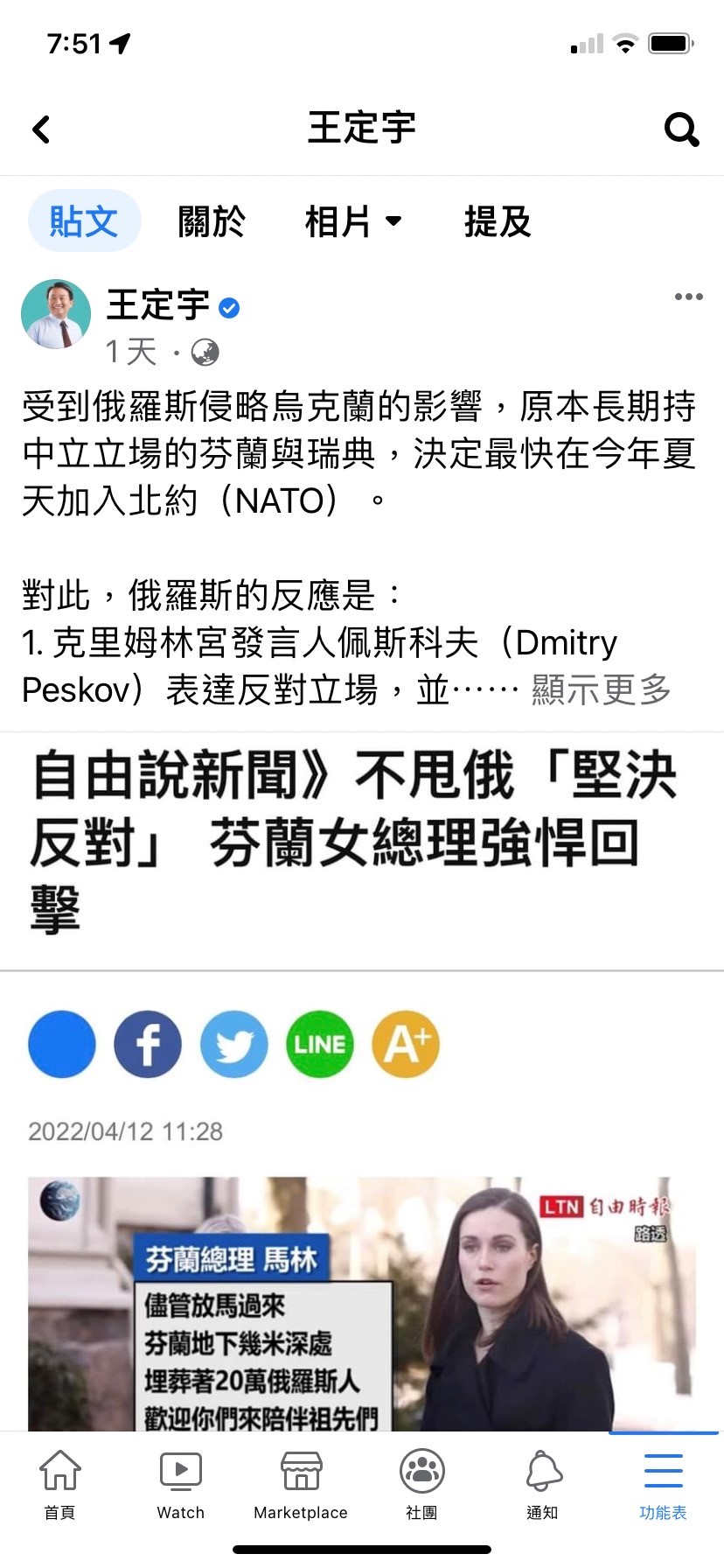Select the 貼文 tab
This screenshot has height=1568, width=724.
(x=84, y=221)
